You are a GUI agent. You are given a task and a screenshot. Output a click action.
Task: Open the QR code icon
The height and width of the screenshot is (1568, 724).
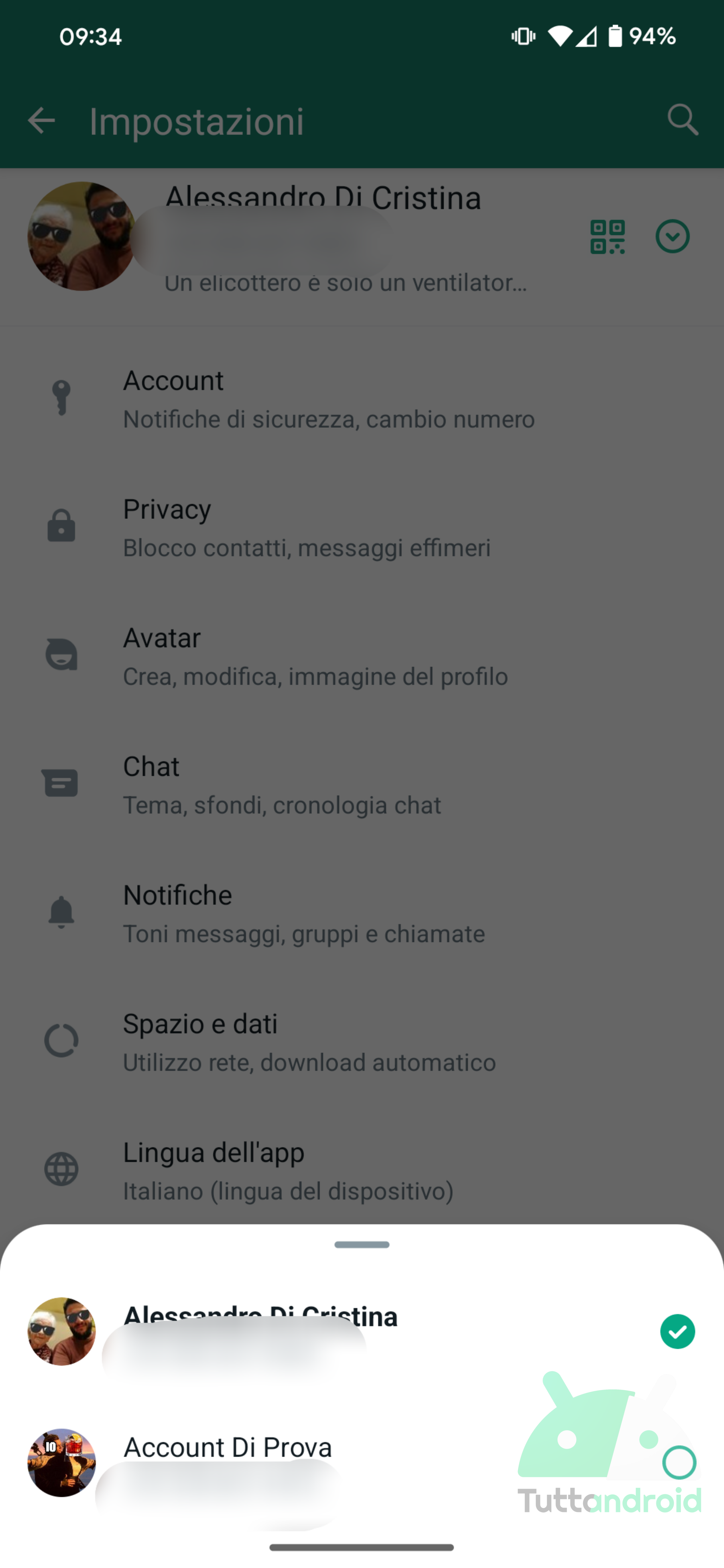click(607, 237)
